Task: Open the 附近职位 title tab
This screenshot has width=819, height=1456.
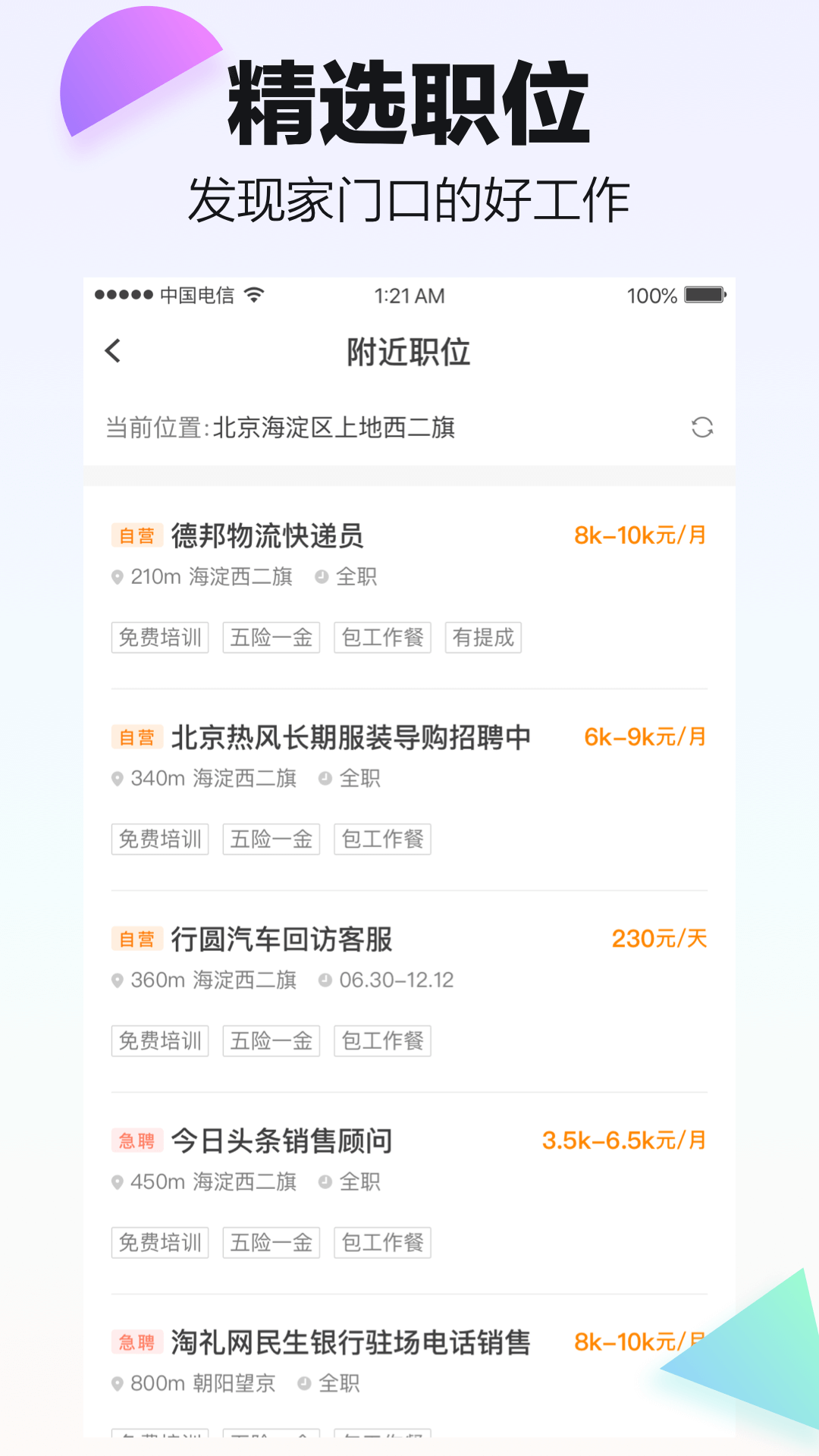Action: (x=409, y=351)
